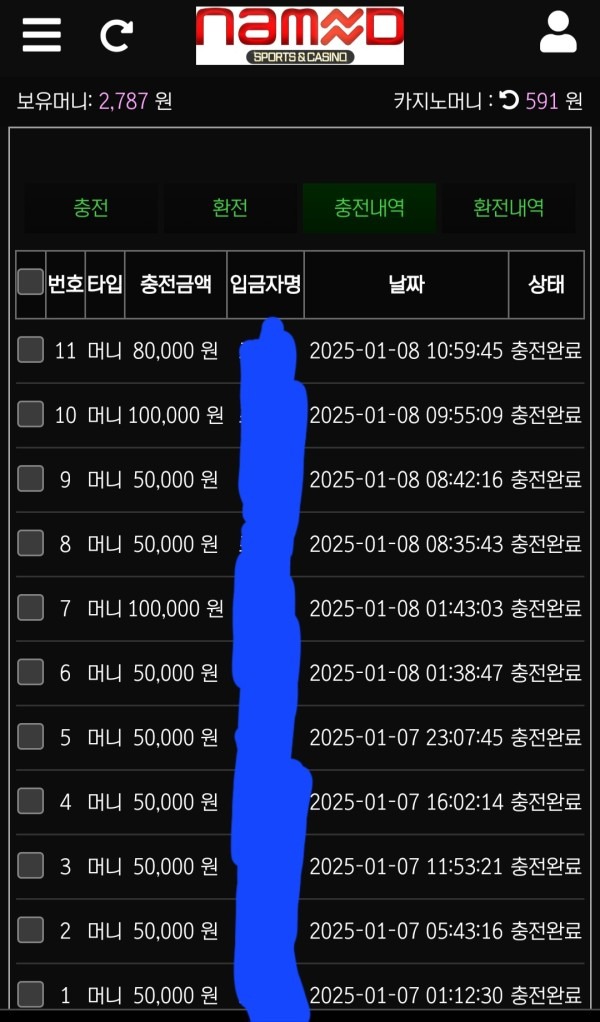Mark the checkbox for entry 8
Viewport: 600px width, 1022px height.
(31, 543)
